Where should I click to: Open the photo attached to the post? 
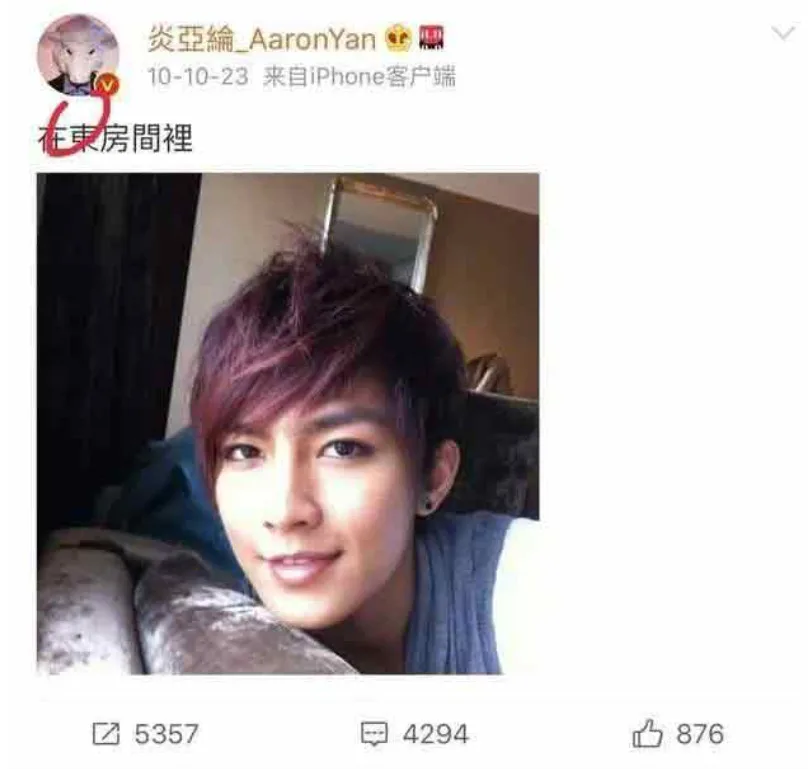pyautogui.click(x=288, y=423)
